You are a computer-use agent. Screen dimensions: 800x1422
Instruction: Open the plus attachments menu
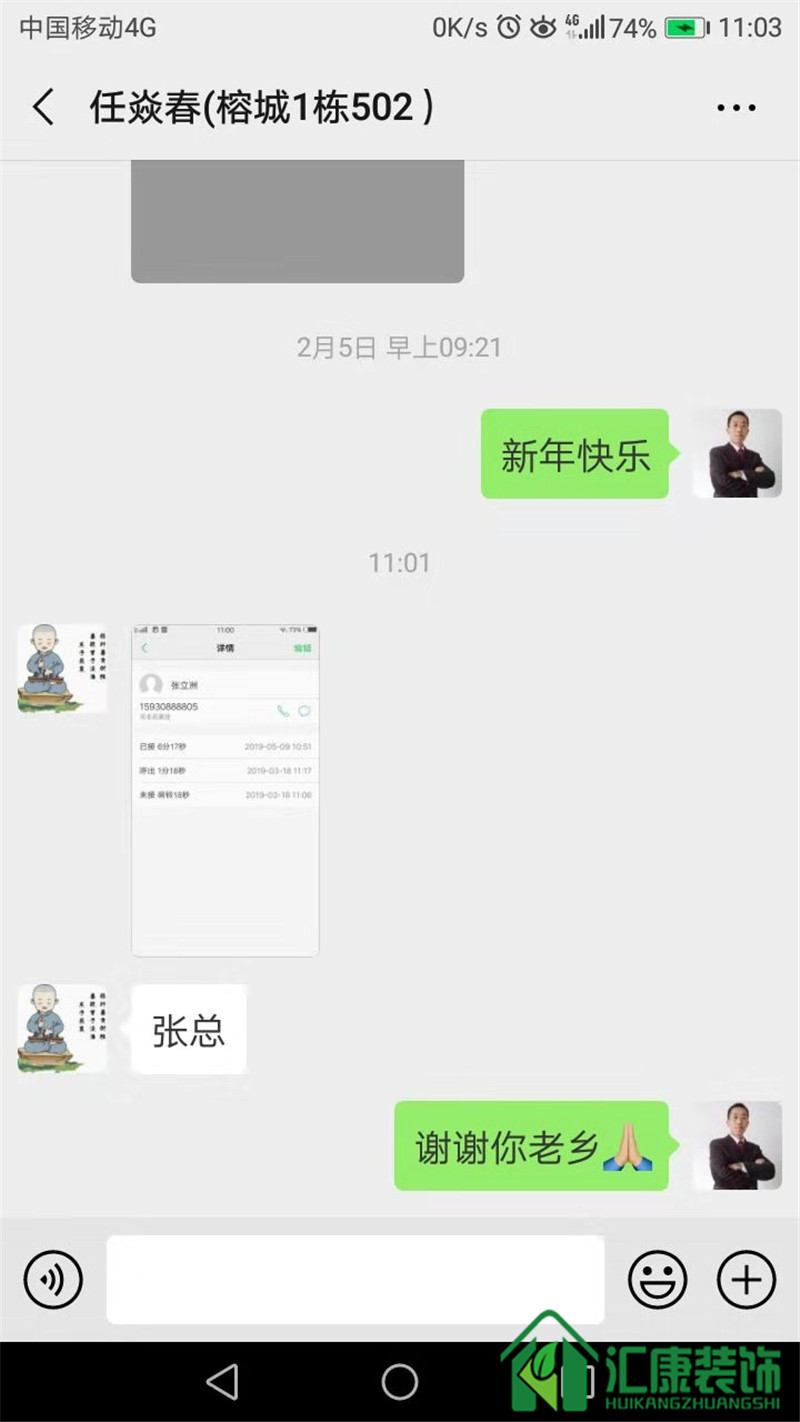[746, 1280]
